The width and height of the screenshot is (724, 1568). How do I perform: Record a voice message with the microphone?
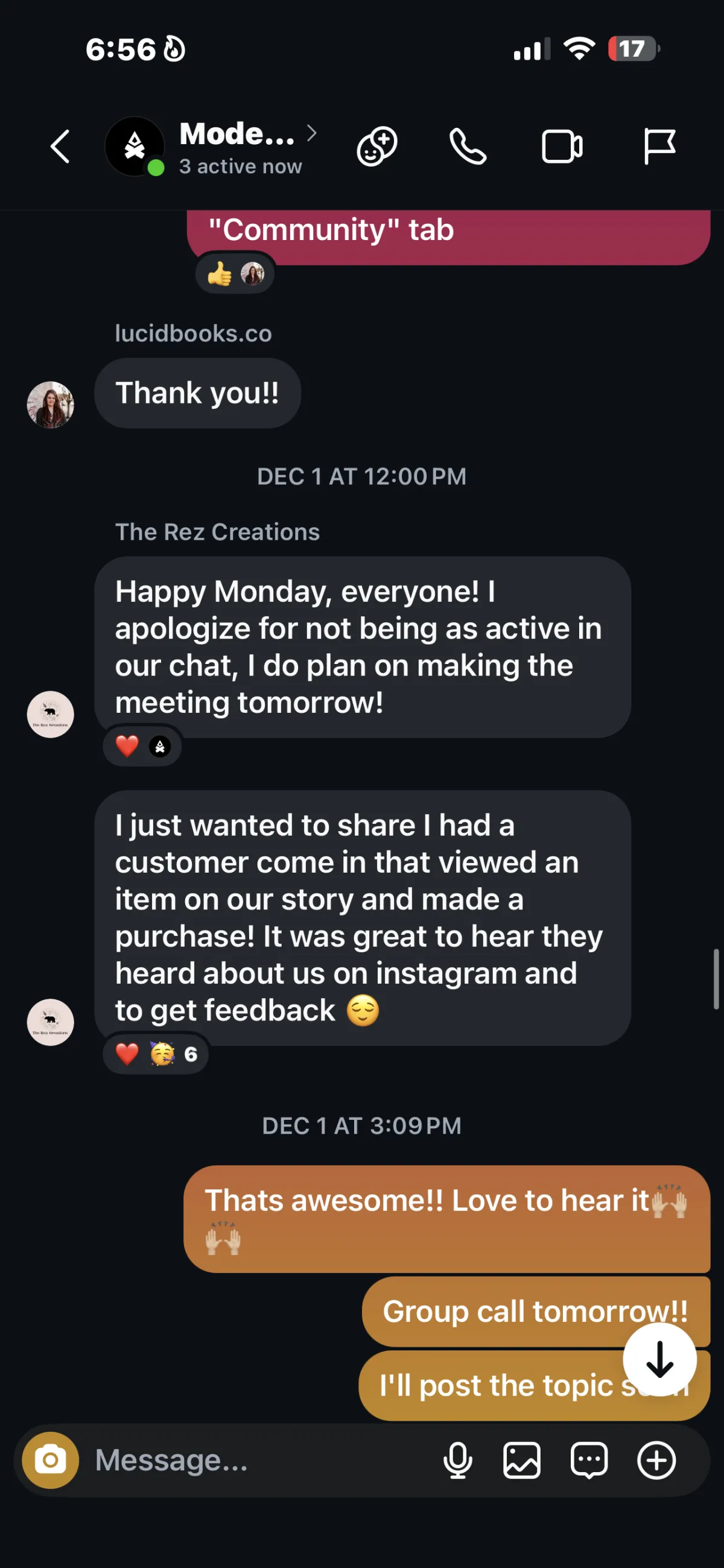pos(457,1460)
